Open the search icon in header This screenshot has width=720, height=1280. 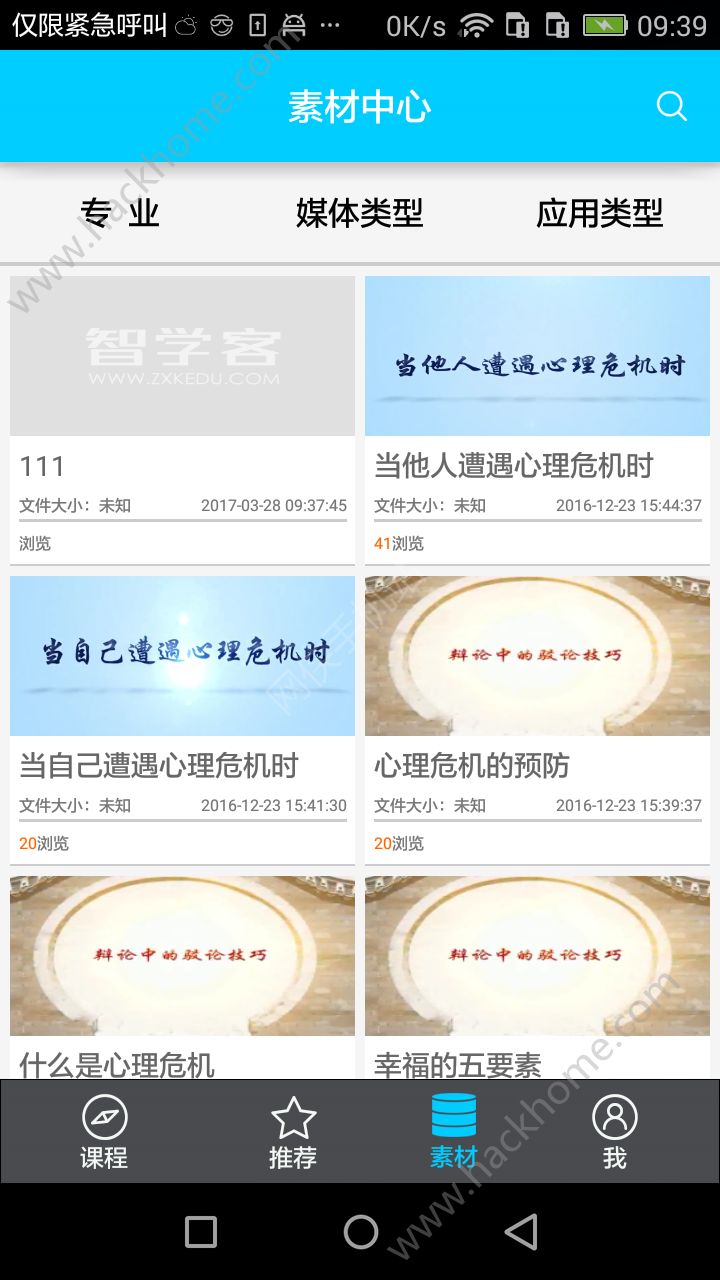tap(671, 106)
